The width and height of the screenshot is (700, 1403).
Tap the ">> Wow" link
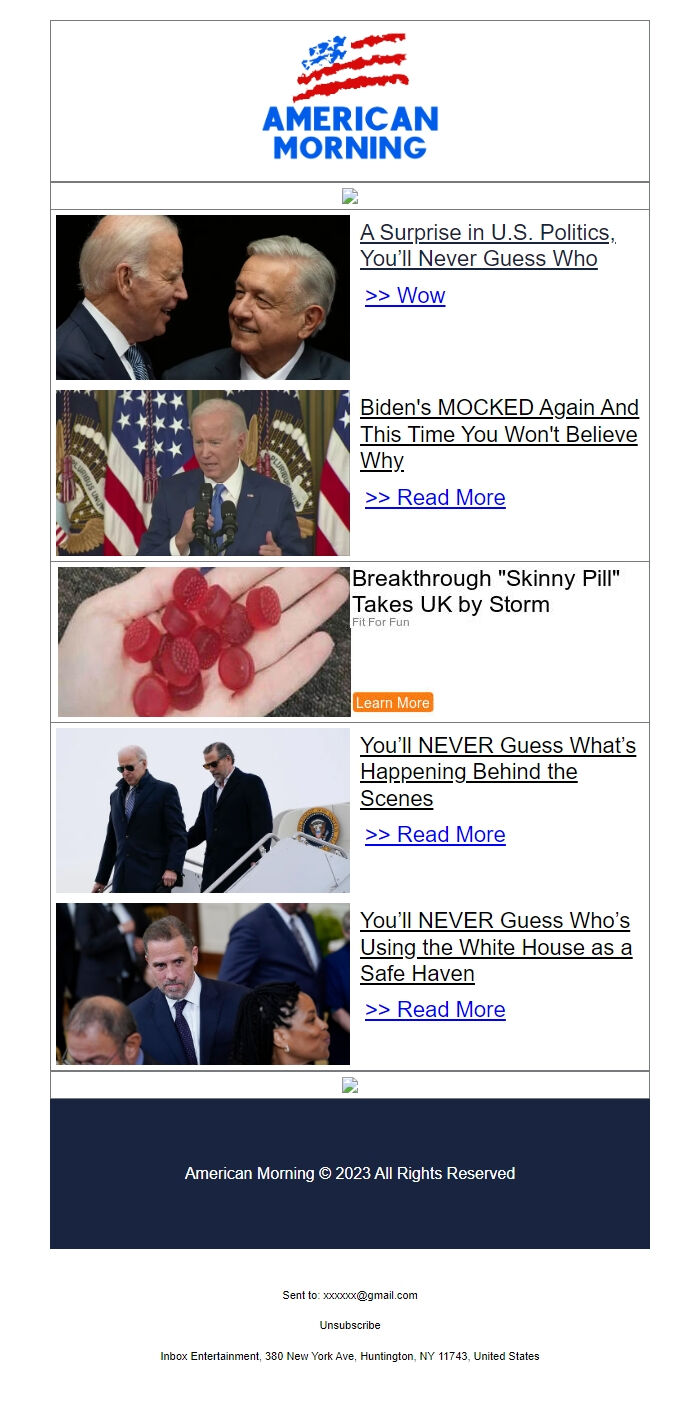pyautogui.click(x=405, y=296)
